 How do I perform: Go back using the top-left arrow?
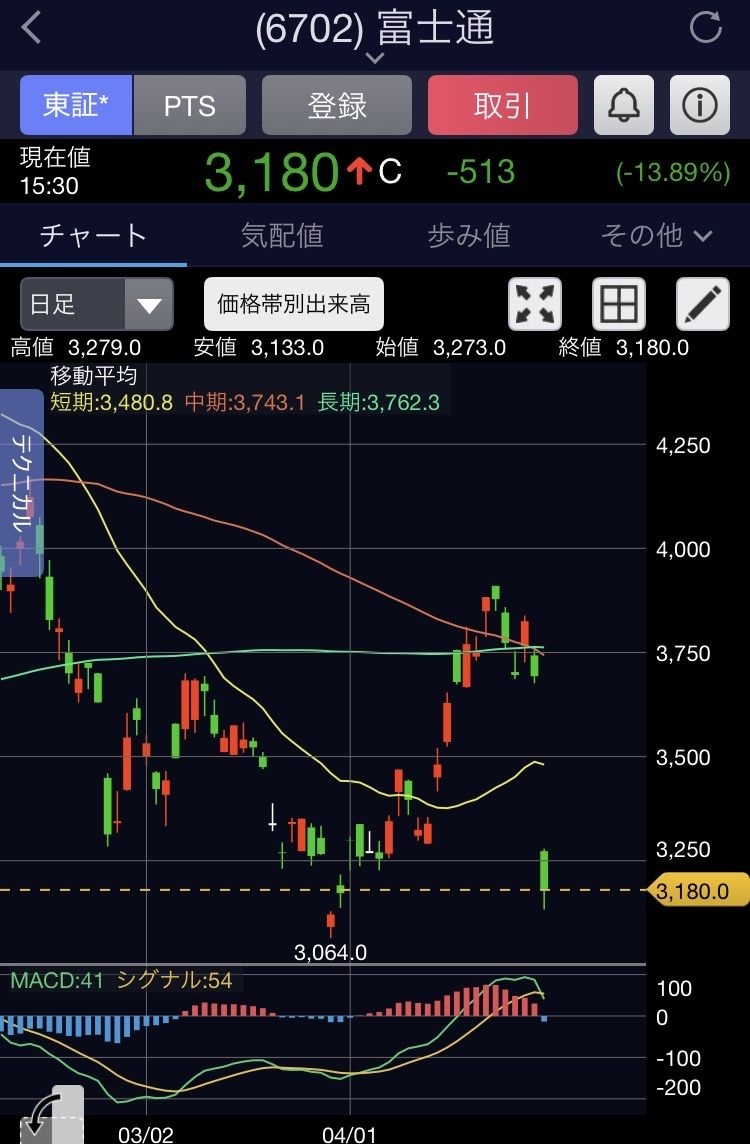pos(32,28)
